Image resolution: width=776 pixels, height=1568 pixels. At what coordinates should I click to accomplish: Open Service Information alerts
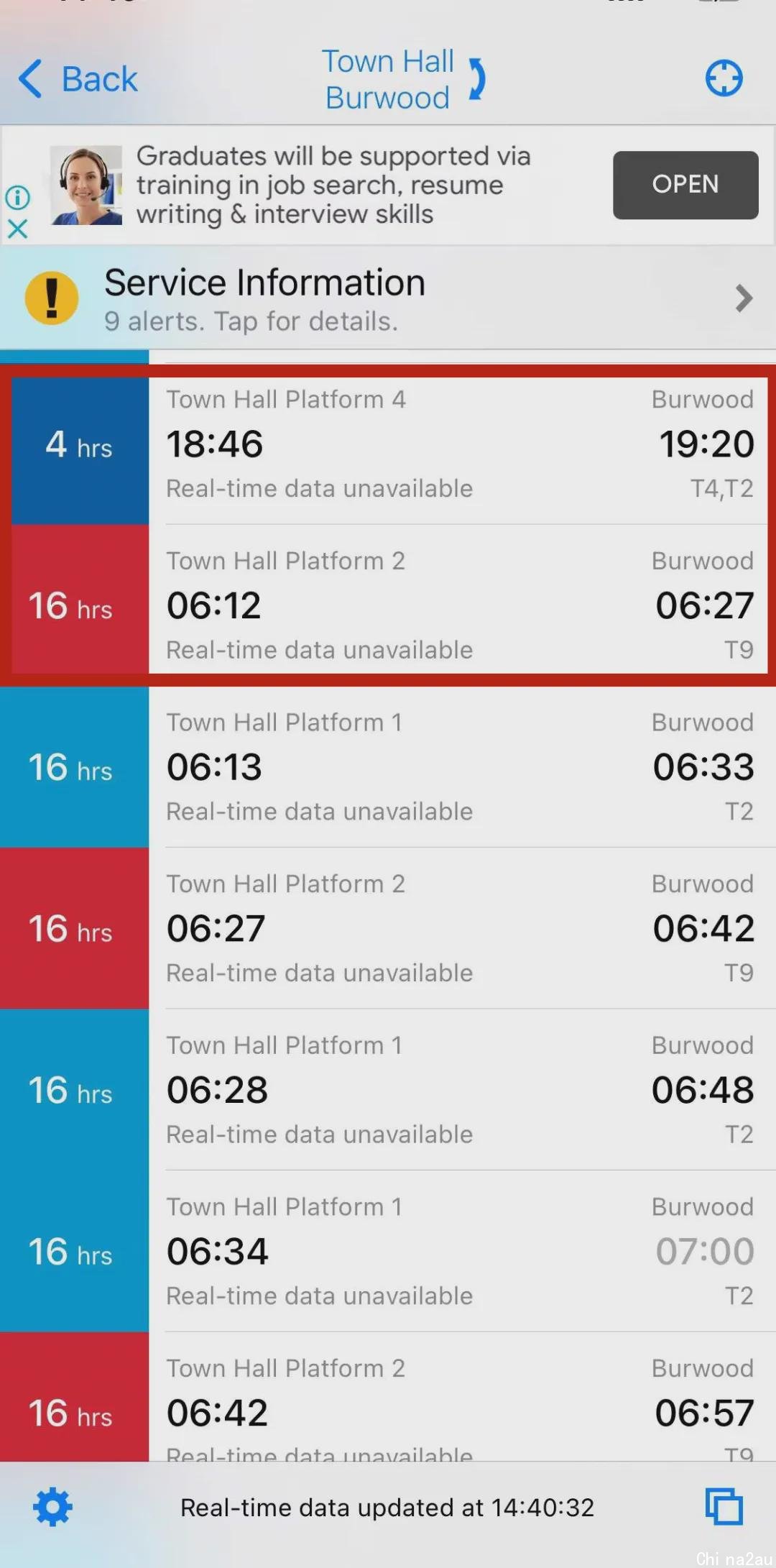(388, 298)
